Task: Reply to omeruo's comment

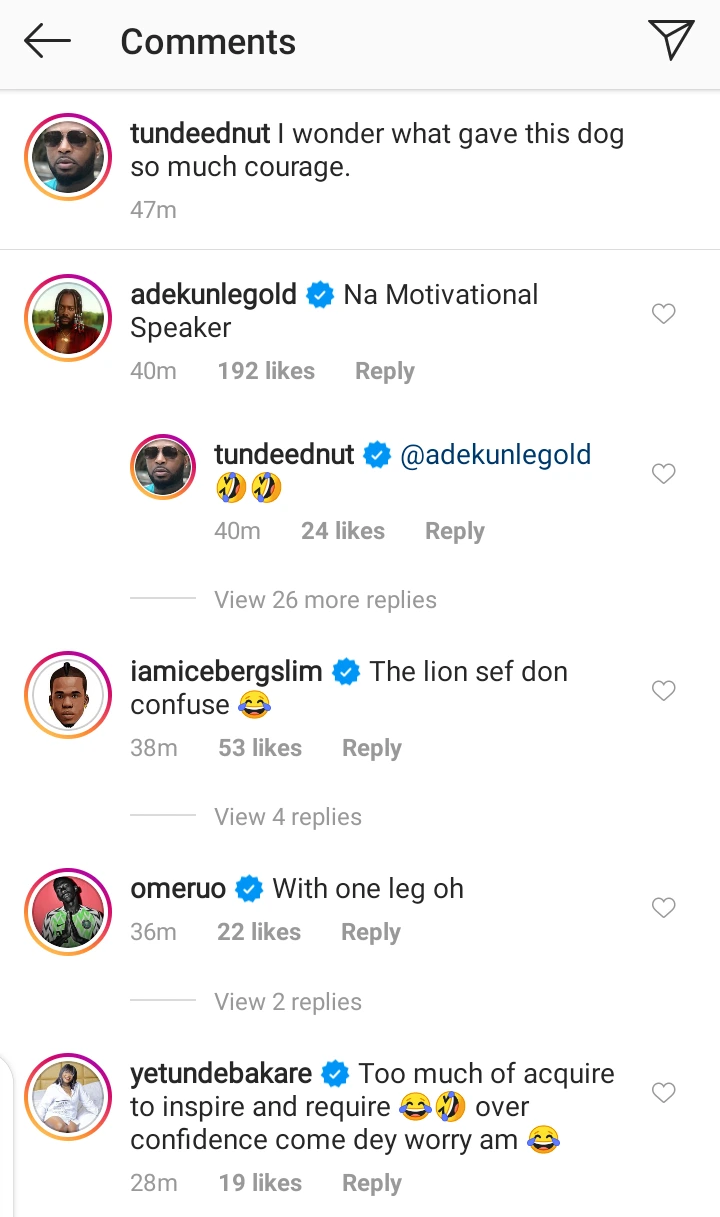Action: [370, 932]
